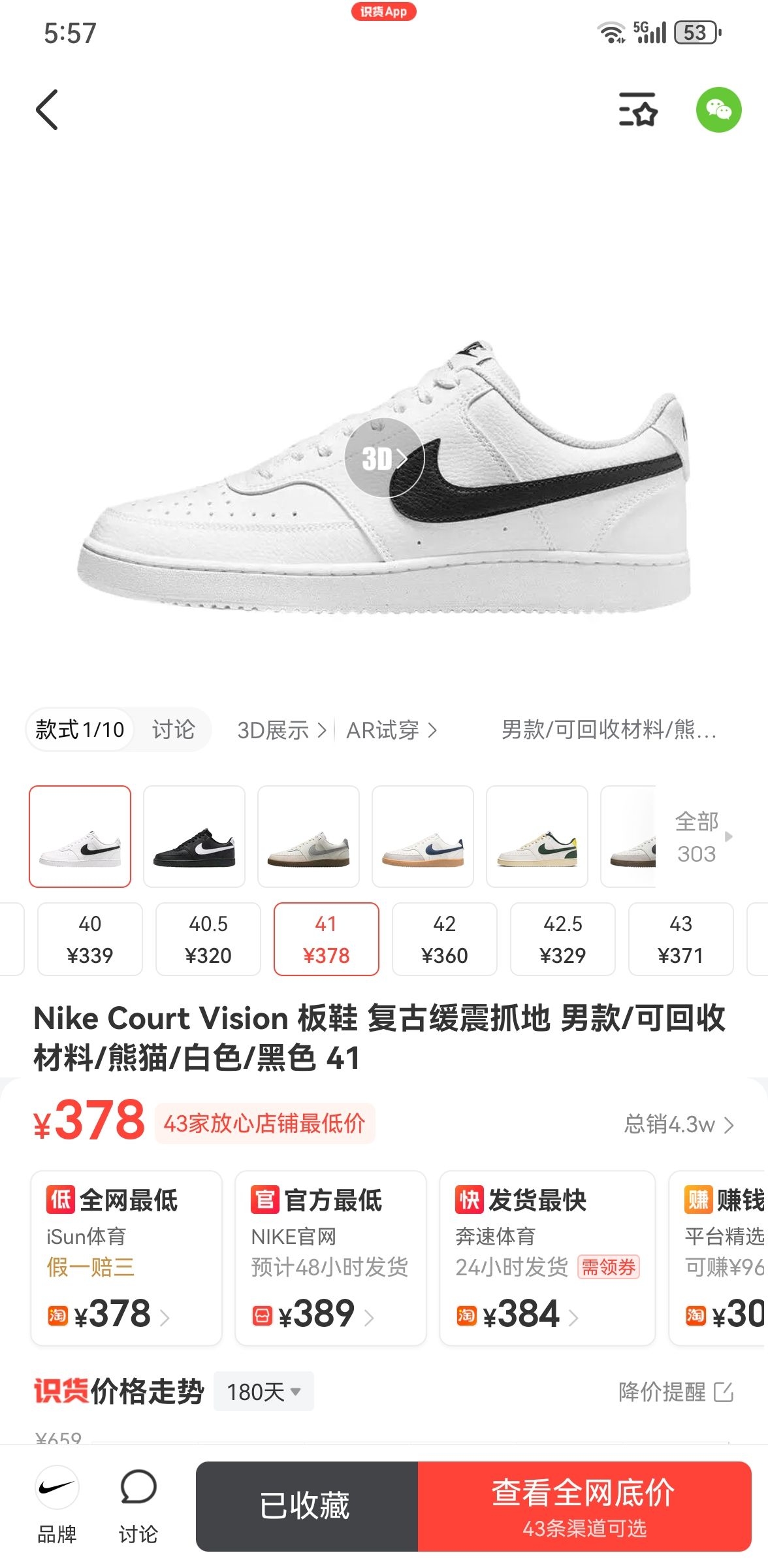Set a price drop alert with 降价提醒
This screenshot has height=1568, width=768.
coord(675,1392)
